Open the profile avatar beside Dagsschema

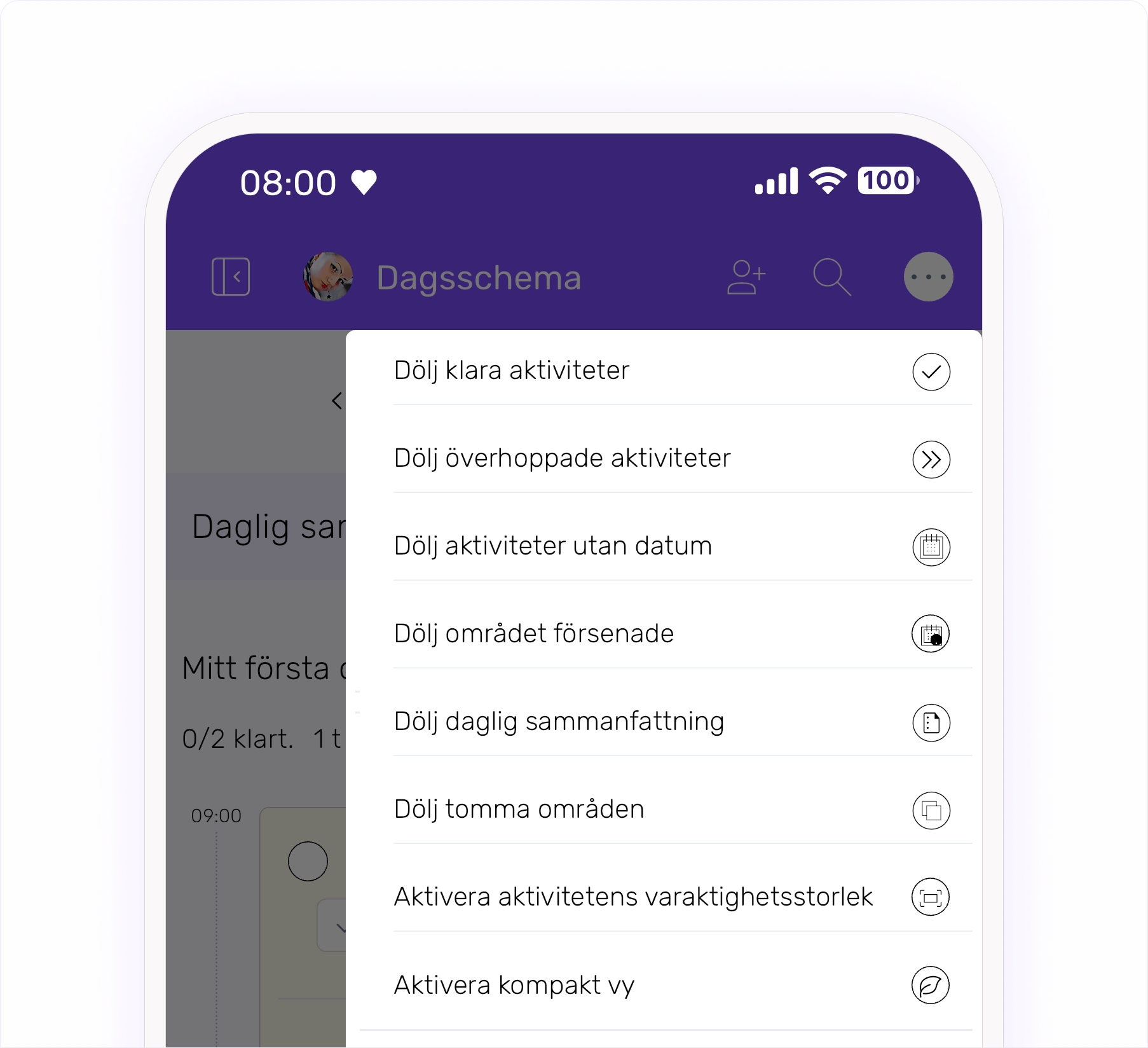coord(328,277)
